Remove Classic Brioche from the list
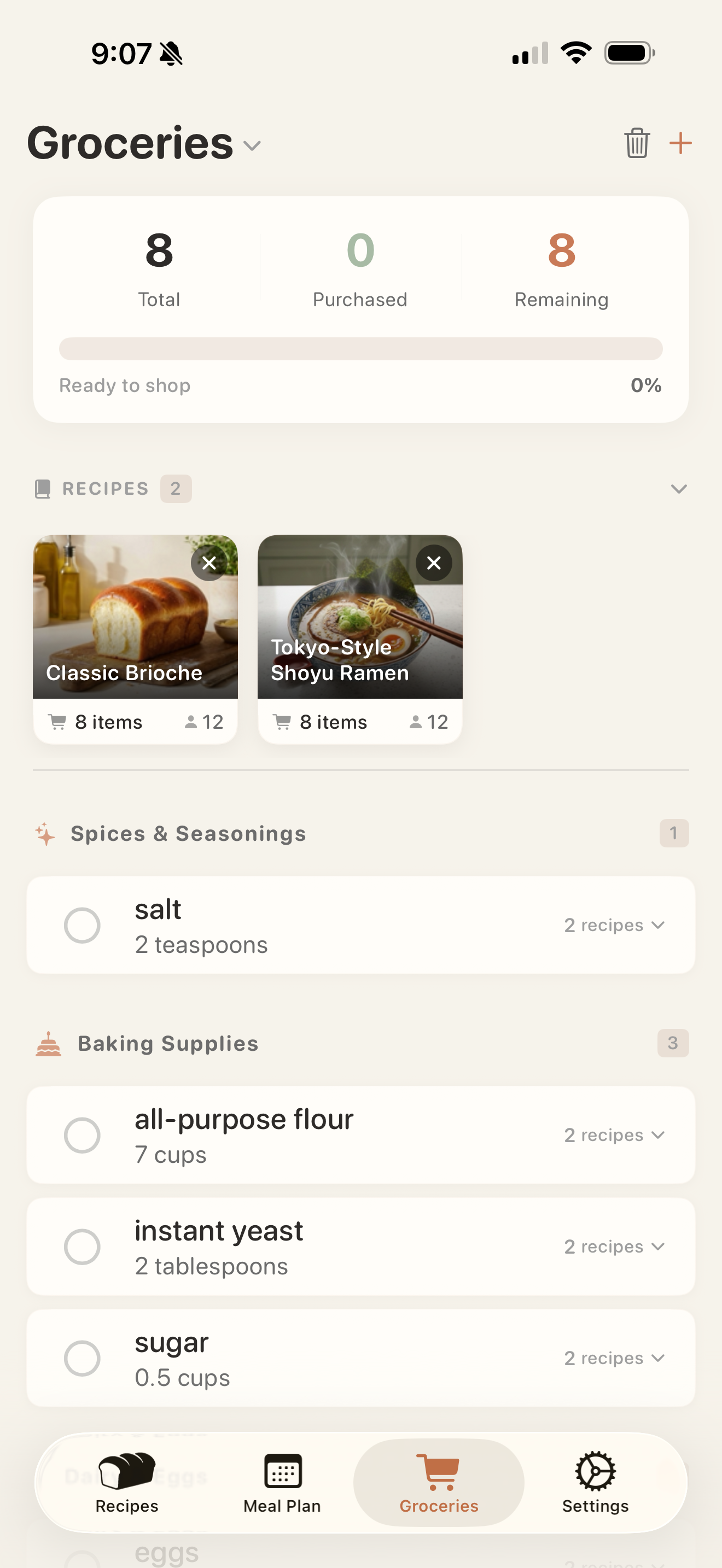The height and width of the screenshot is (1568, 722). point(209,563)
